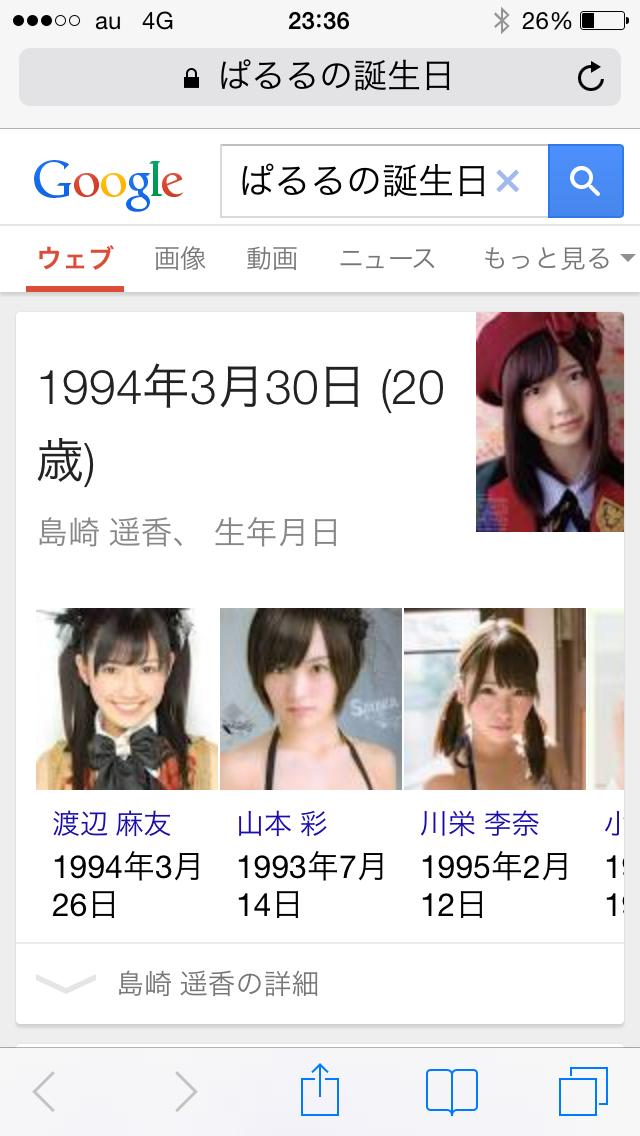Screen dimensions: 640x1136
Task: Open the Safari share sheet
Action: click(320, 1091)
